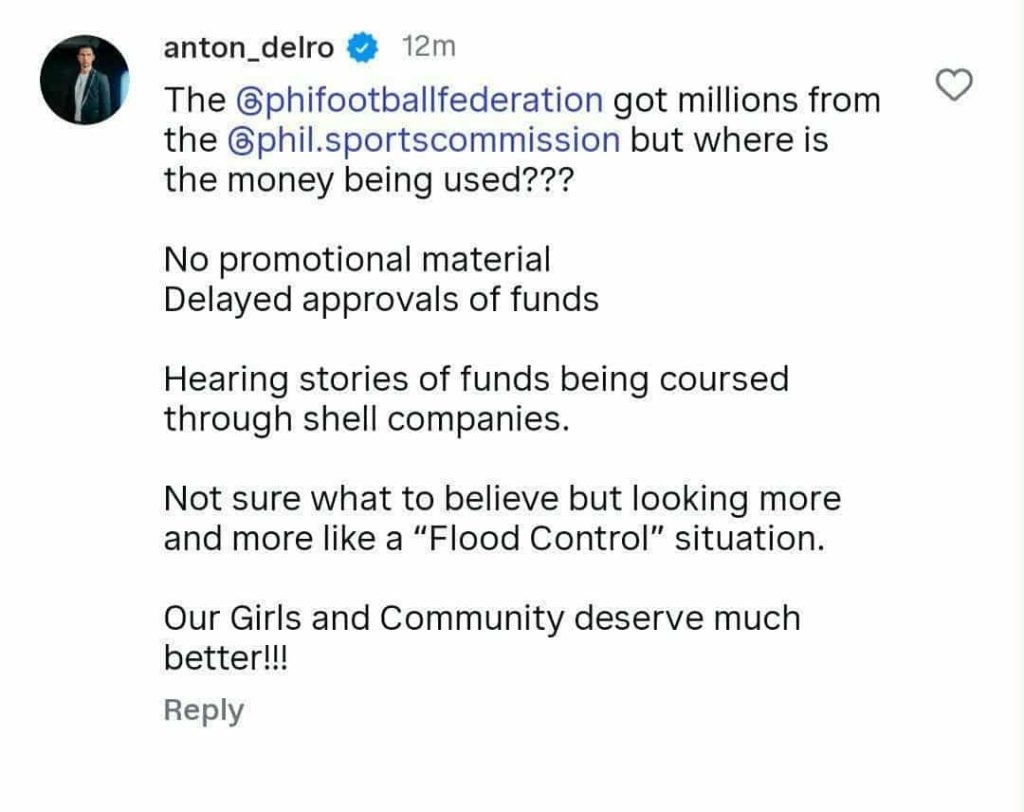The width and height of the screenshot is (1024, 812).
Task: Open anton_delro's profile picture
Action: tap(85, 80)
